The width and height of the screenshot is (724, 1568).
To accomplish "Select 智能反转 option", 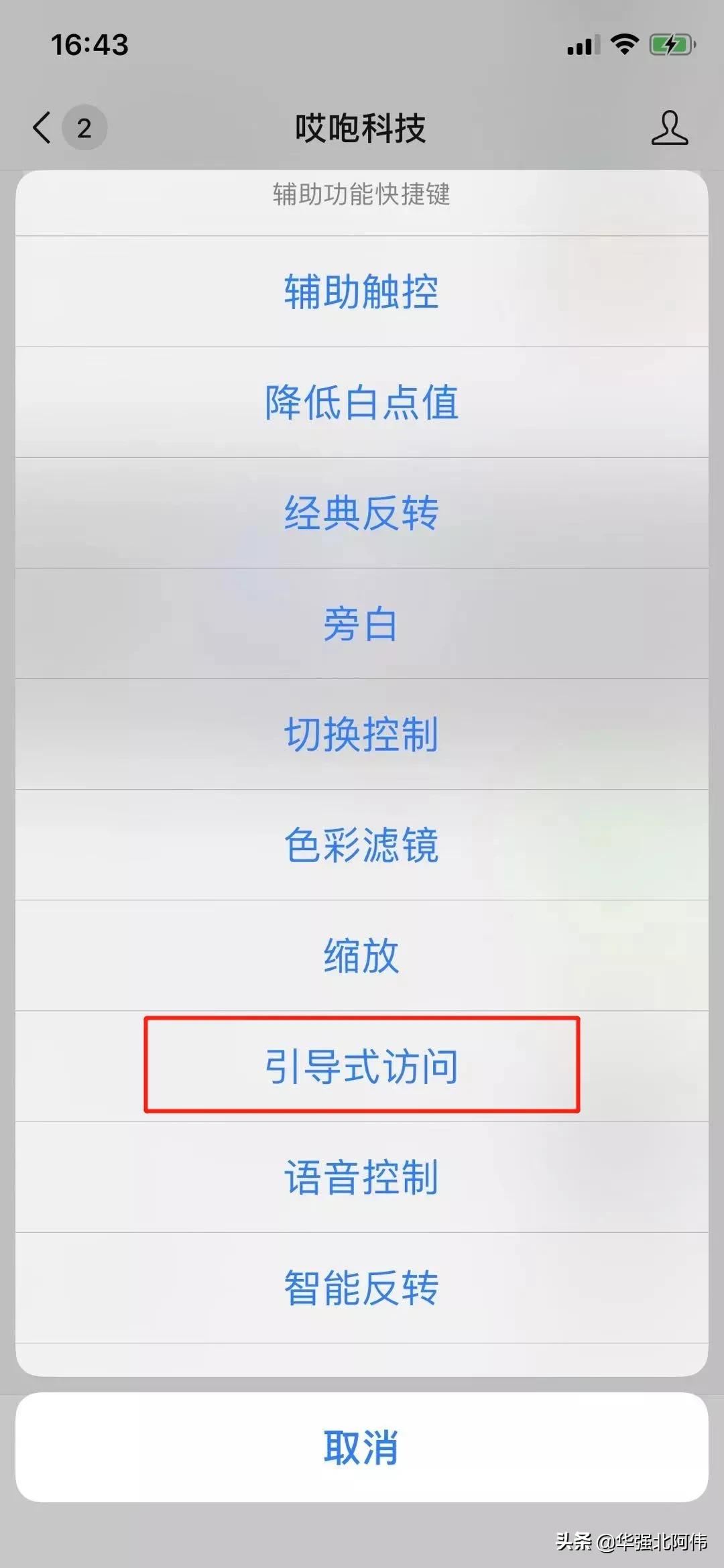I will click(361, 1287).
